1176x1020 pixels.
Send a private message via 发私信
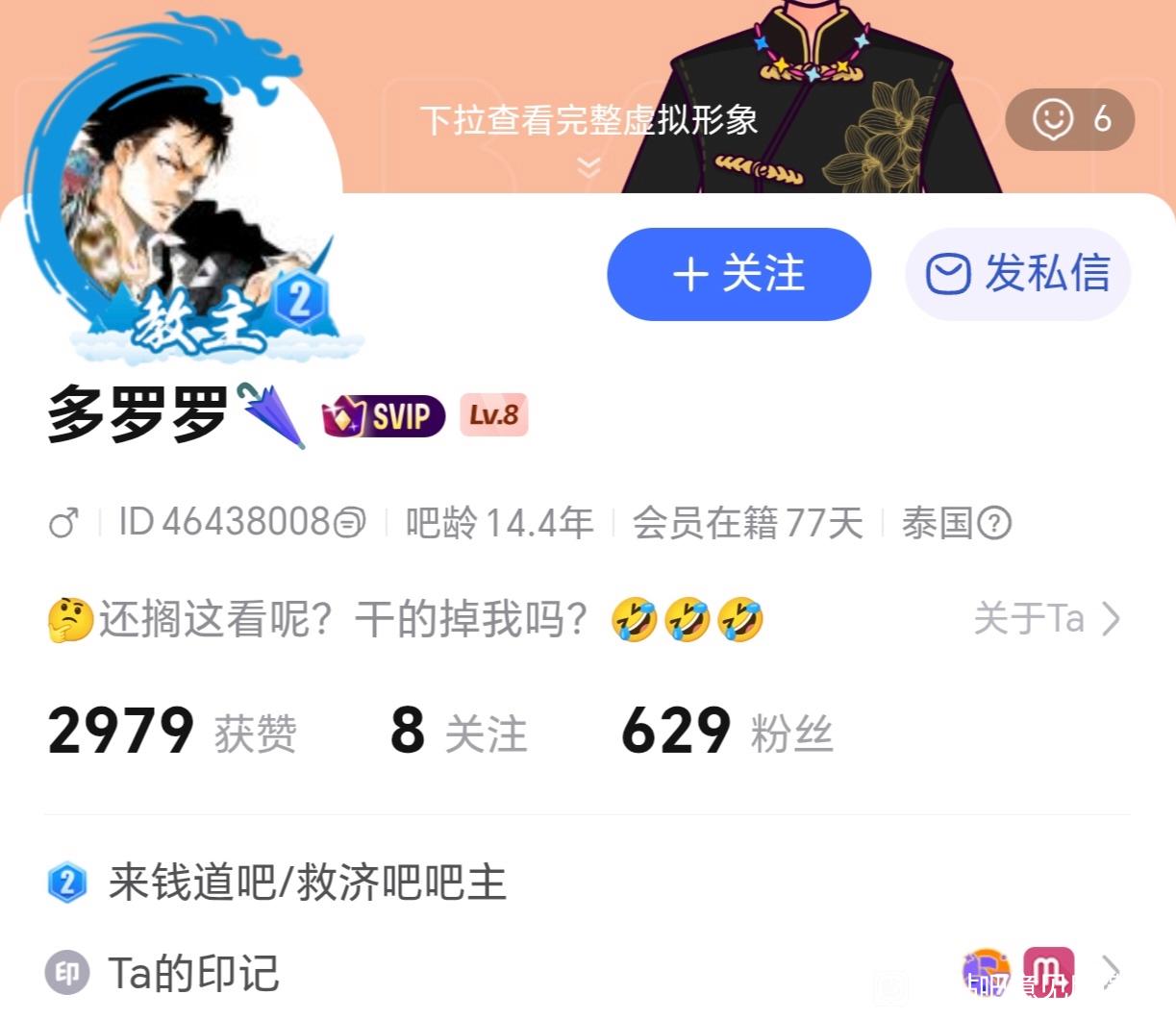(1017, 274)
